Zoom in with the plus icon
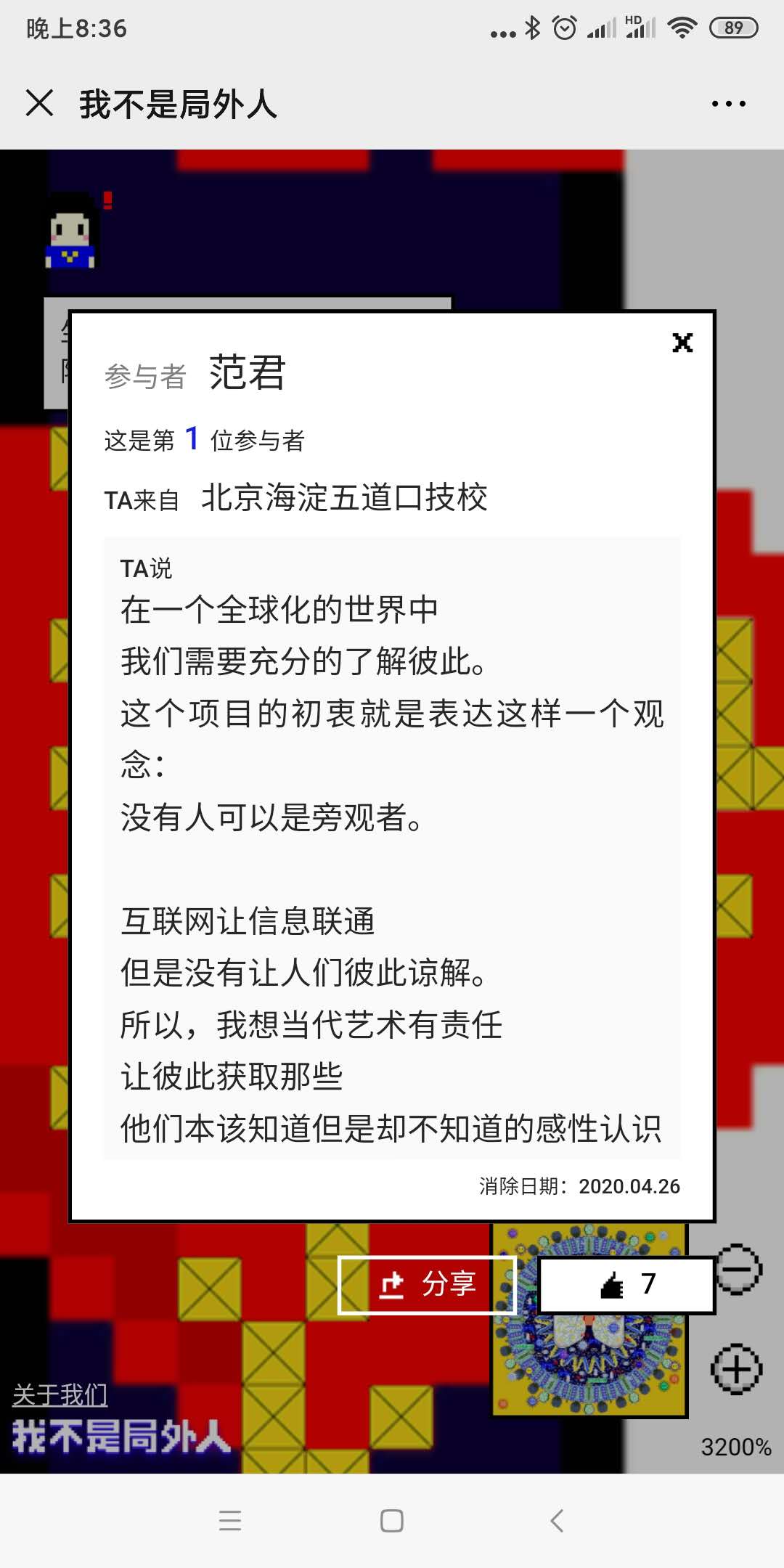Screen dimensions: 784x1568 click(x=736, y=1369)
